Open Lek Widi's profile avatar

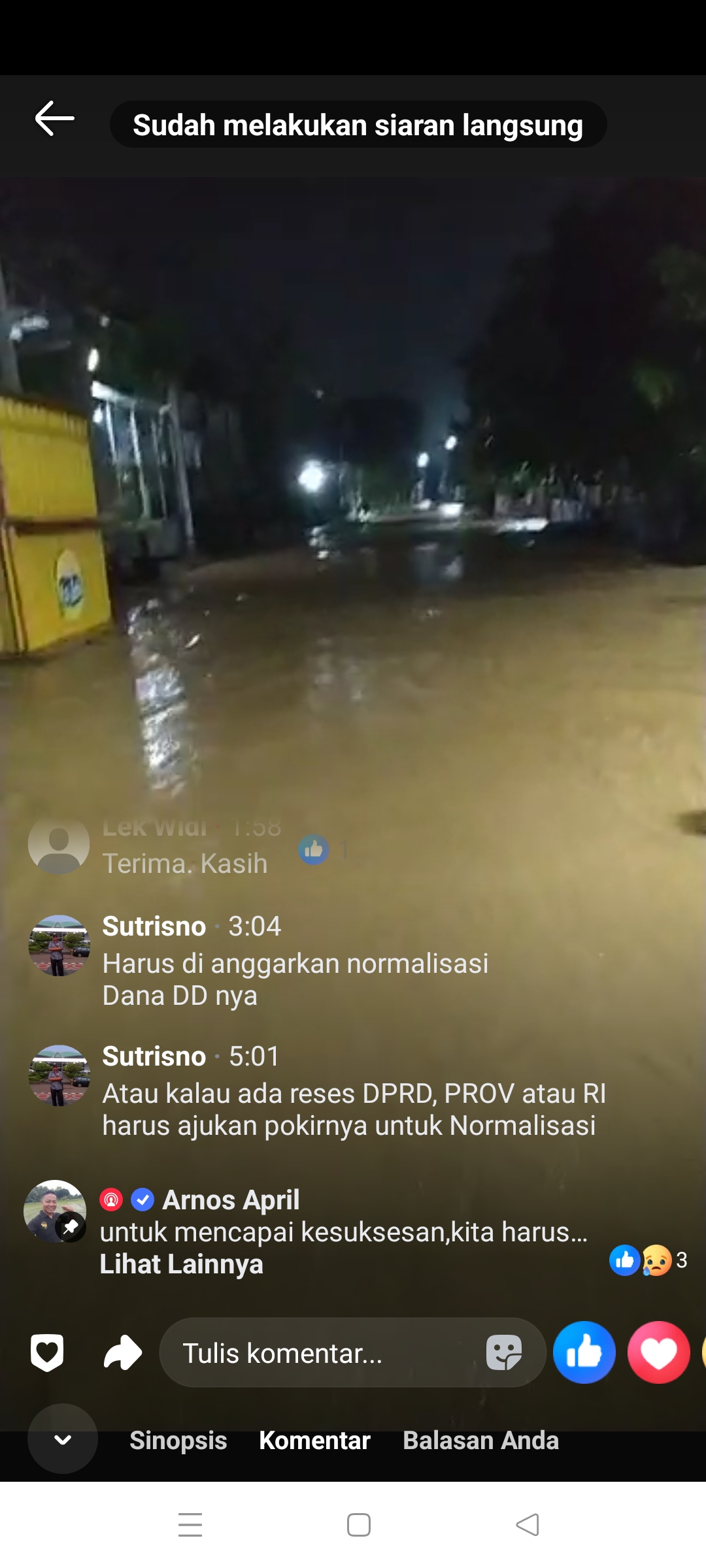click(59, 843)
